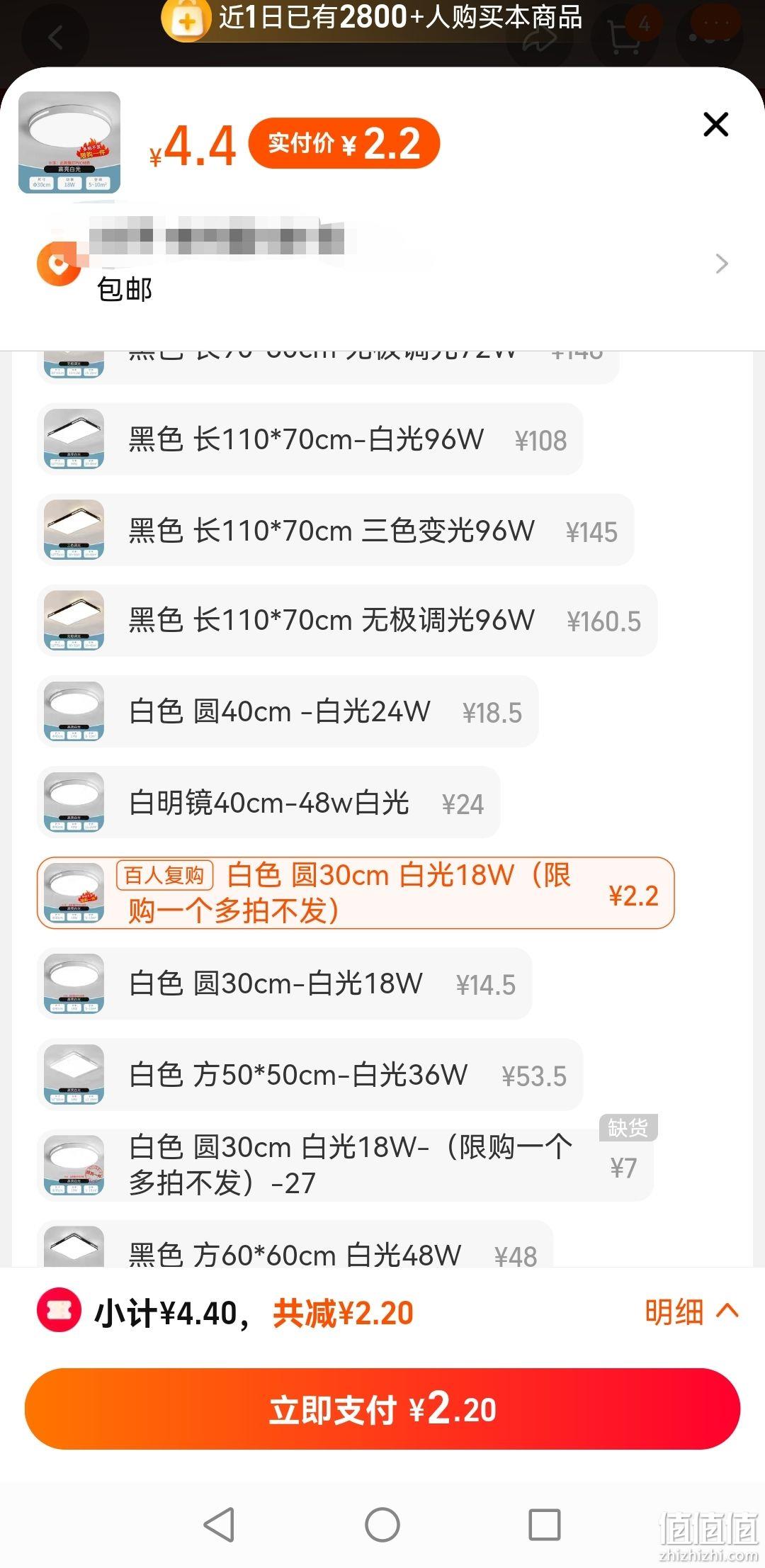Close the product options sheet
Screen dimensions: 765x1568
click(x=715, y=124)
